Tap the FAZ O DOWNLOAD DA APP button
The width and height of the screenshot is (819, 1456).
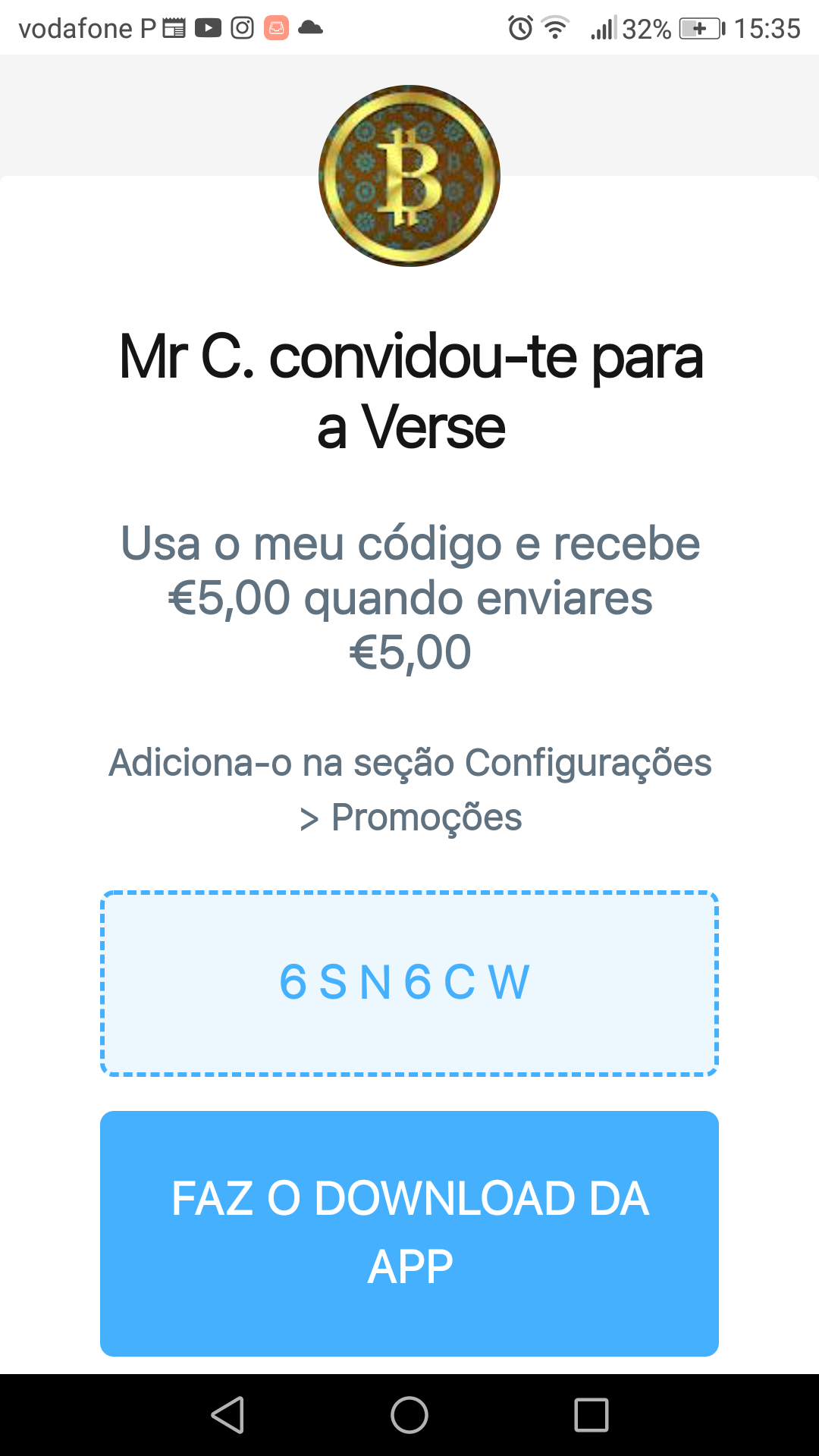pos(409,1233)
